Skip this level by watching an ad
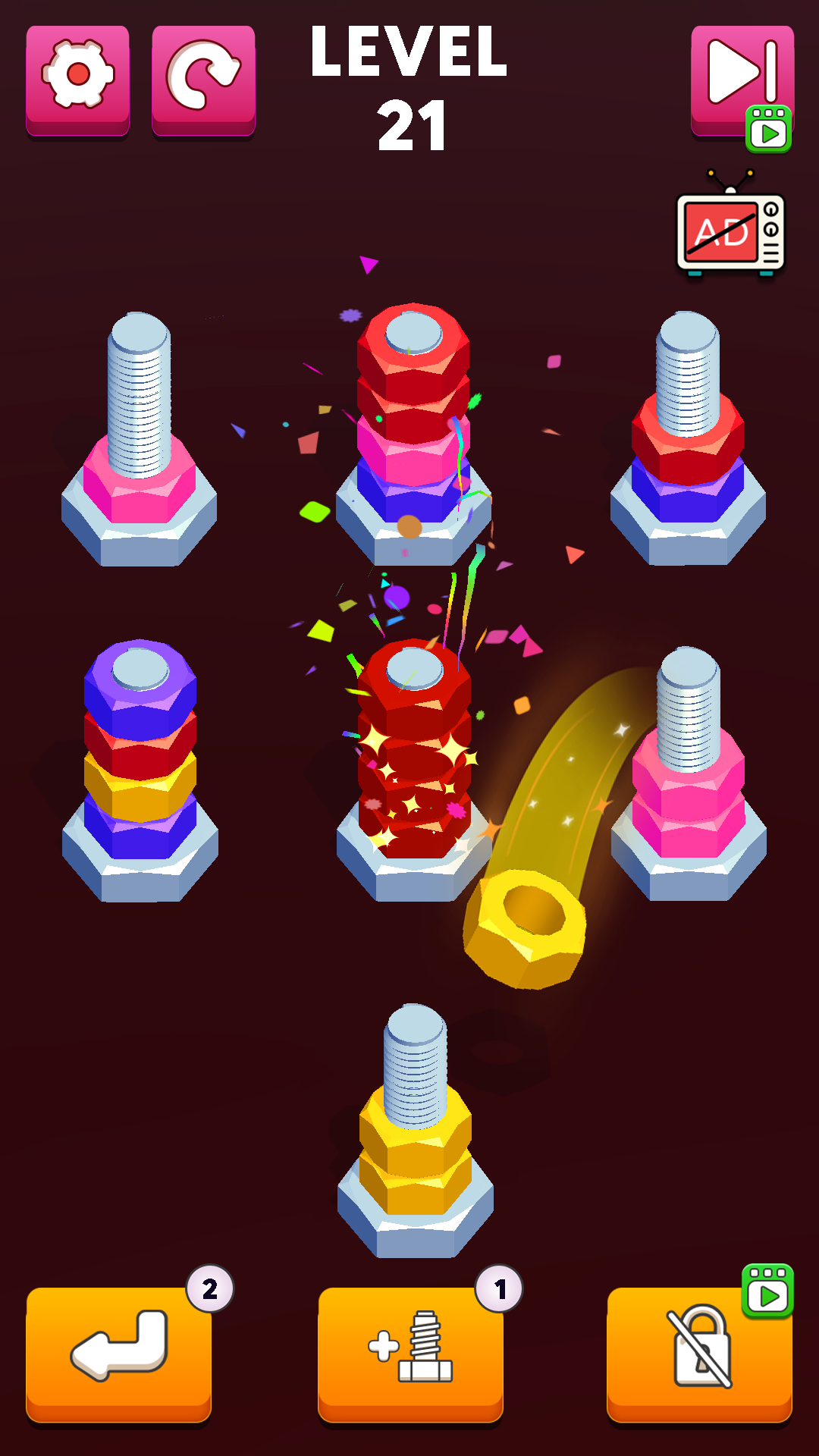Viewport: 819px width, 1456px height. (742, 82)
